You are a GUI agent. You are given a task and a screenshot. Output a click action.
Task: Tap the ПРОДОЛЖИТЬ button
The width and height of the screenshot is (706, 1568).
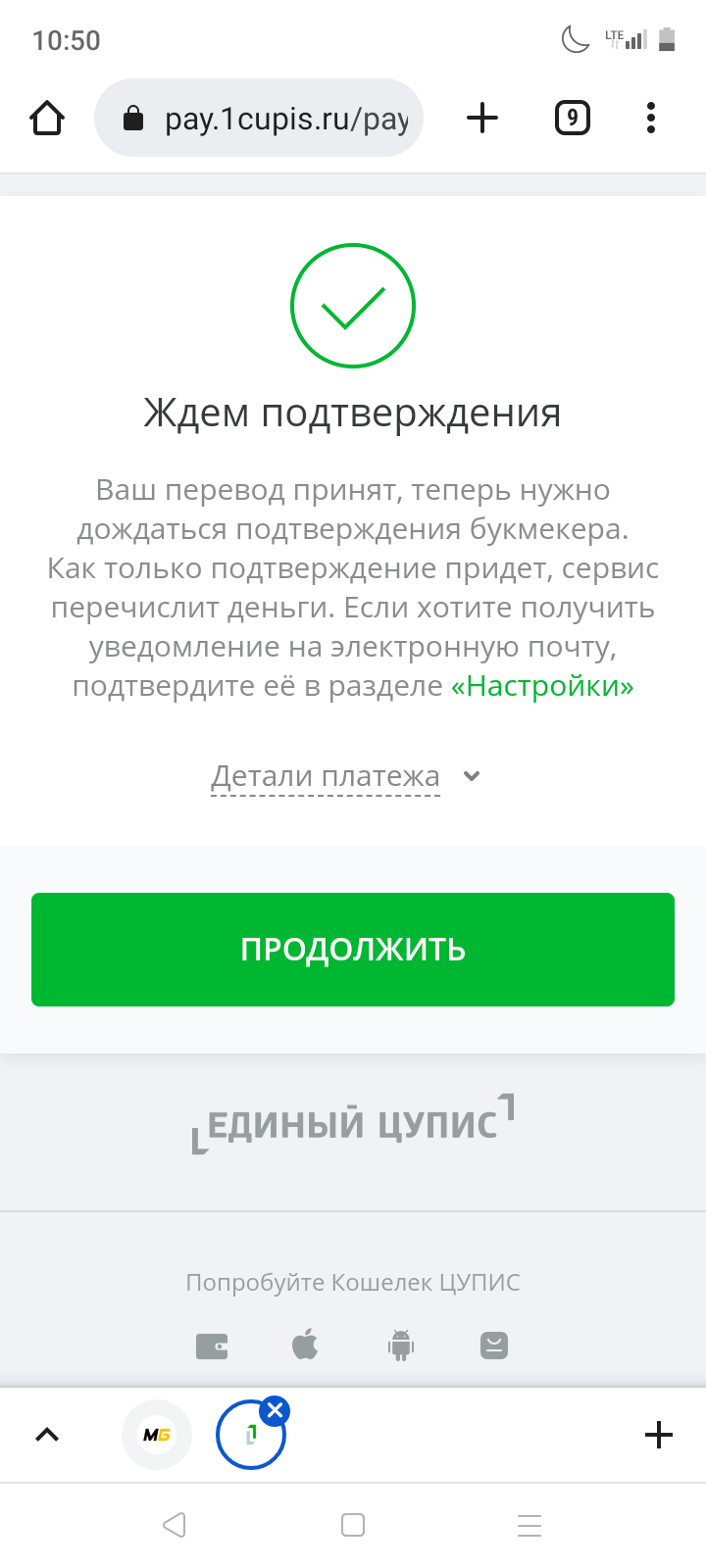point(353,950)
